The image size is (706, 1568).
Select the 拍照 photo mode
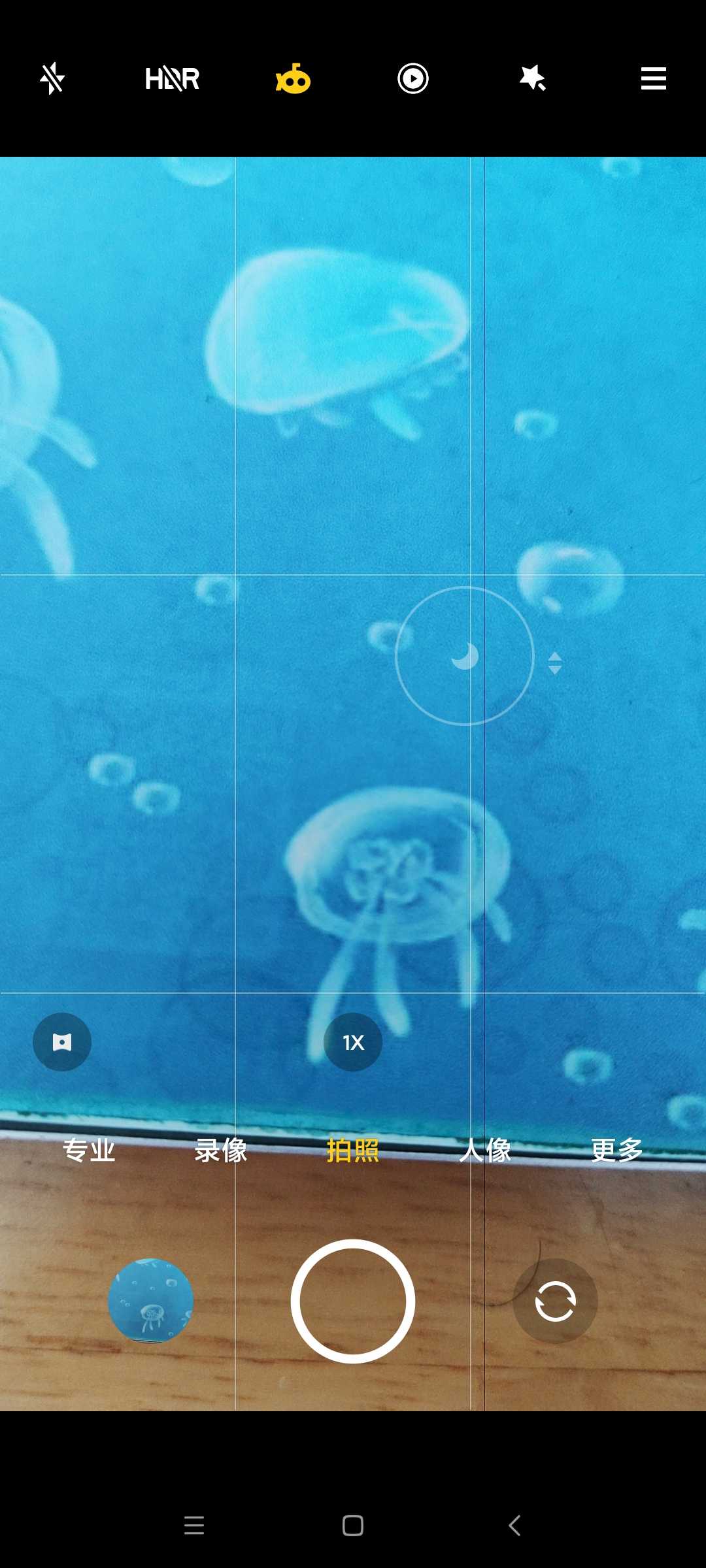coord(353,1151)
